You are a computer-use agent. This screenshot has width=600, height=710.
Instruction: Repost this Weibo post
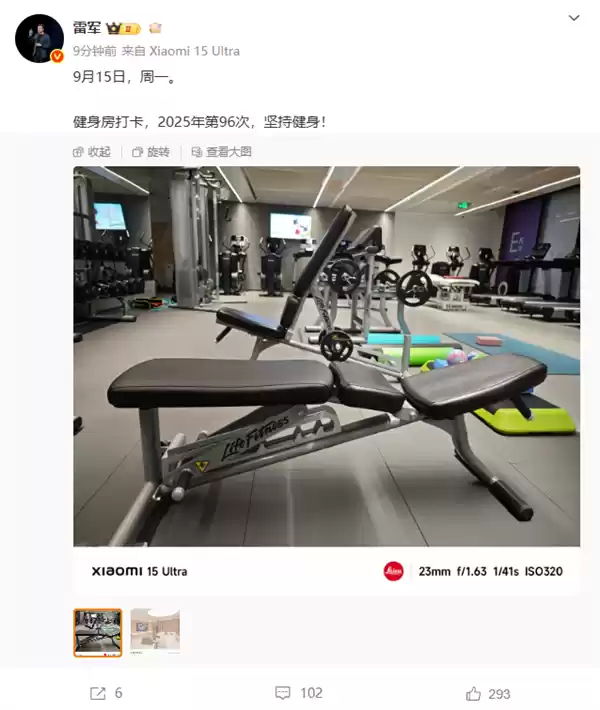click(107, 693)
